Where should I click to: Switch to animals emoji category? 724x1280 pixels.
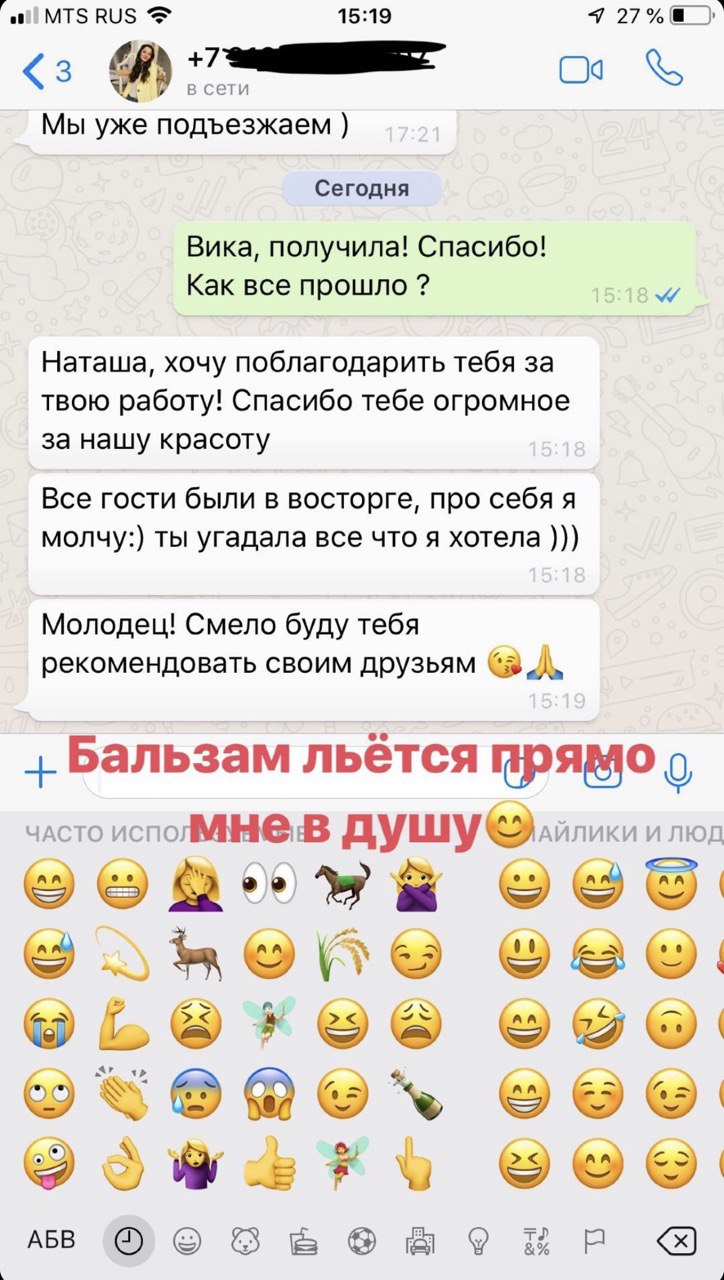click(245, 1241)
